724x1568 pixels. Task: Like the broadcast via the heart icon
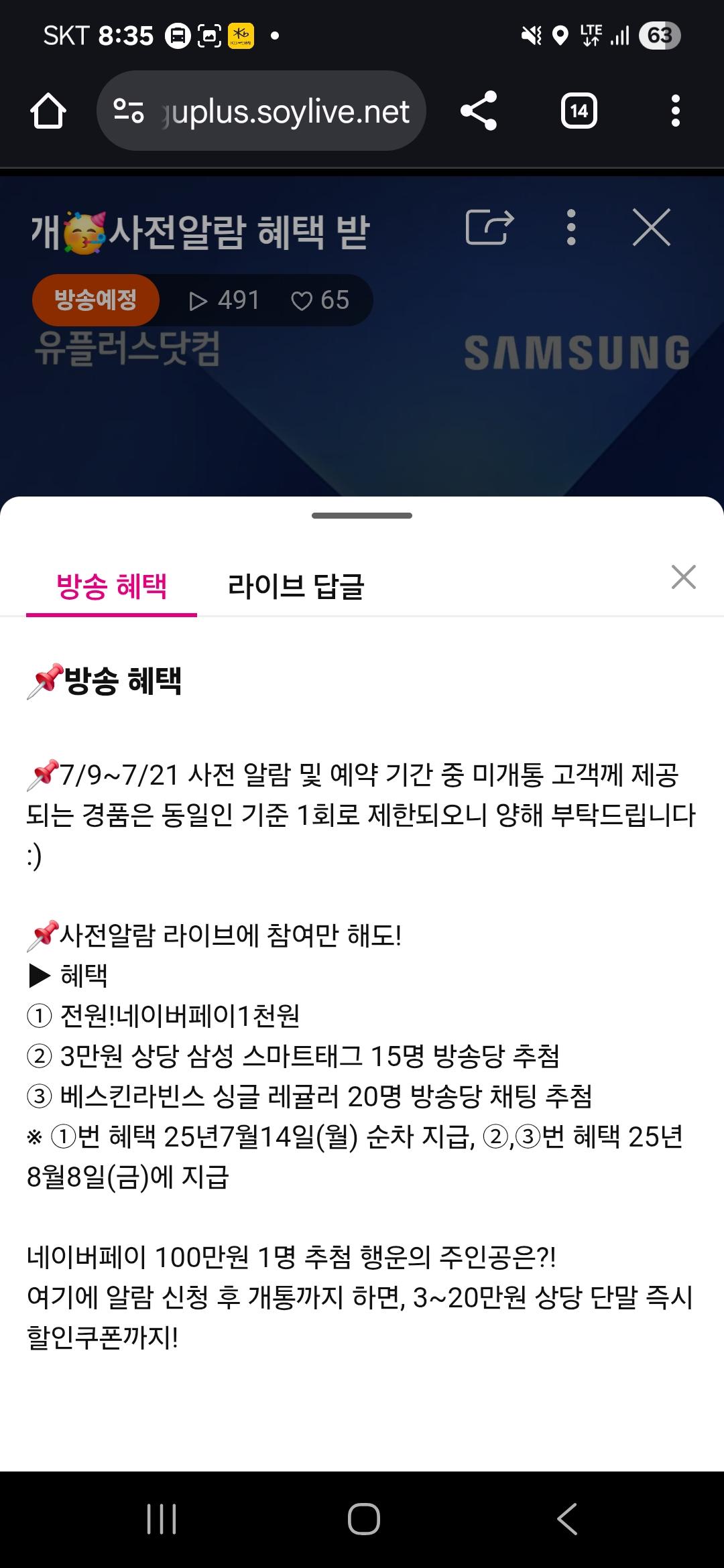(302, 301)
